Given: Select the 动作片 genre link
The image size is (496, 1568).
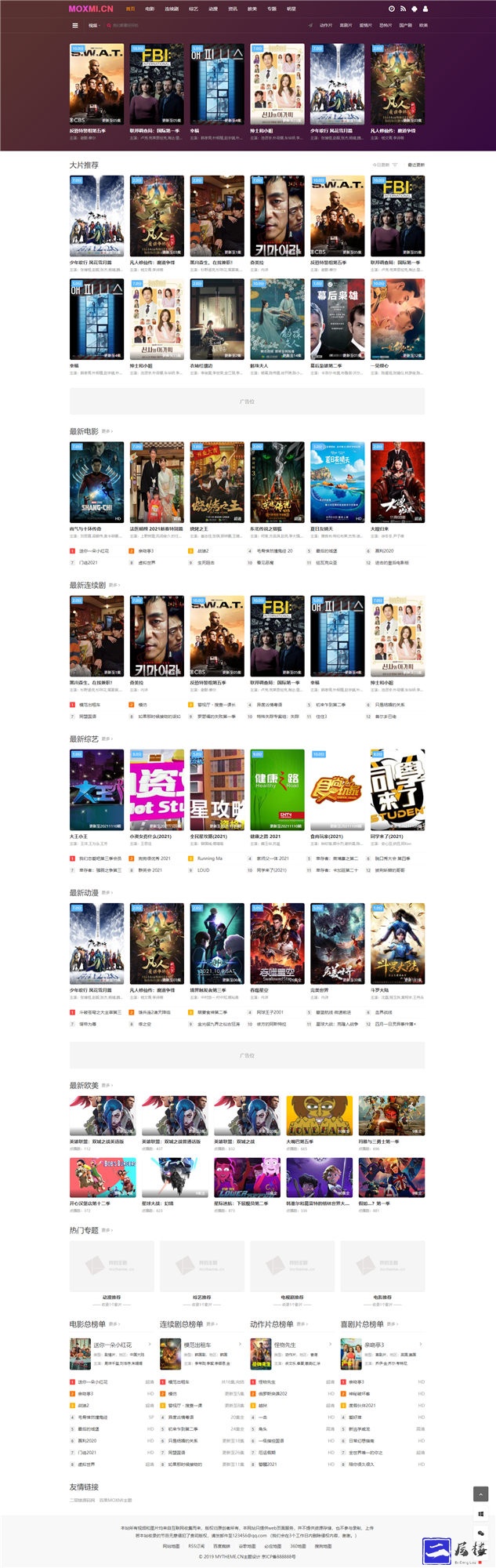Looking at the screenshot, I should 325,25.
